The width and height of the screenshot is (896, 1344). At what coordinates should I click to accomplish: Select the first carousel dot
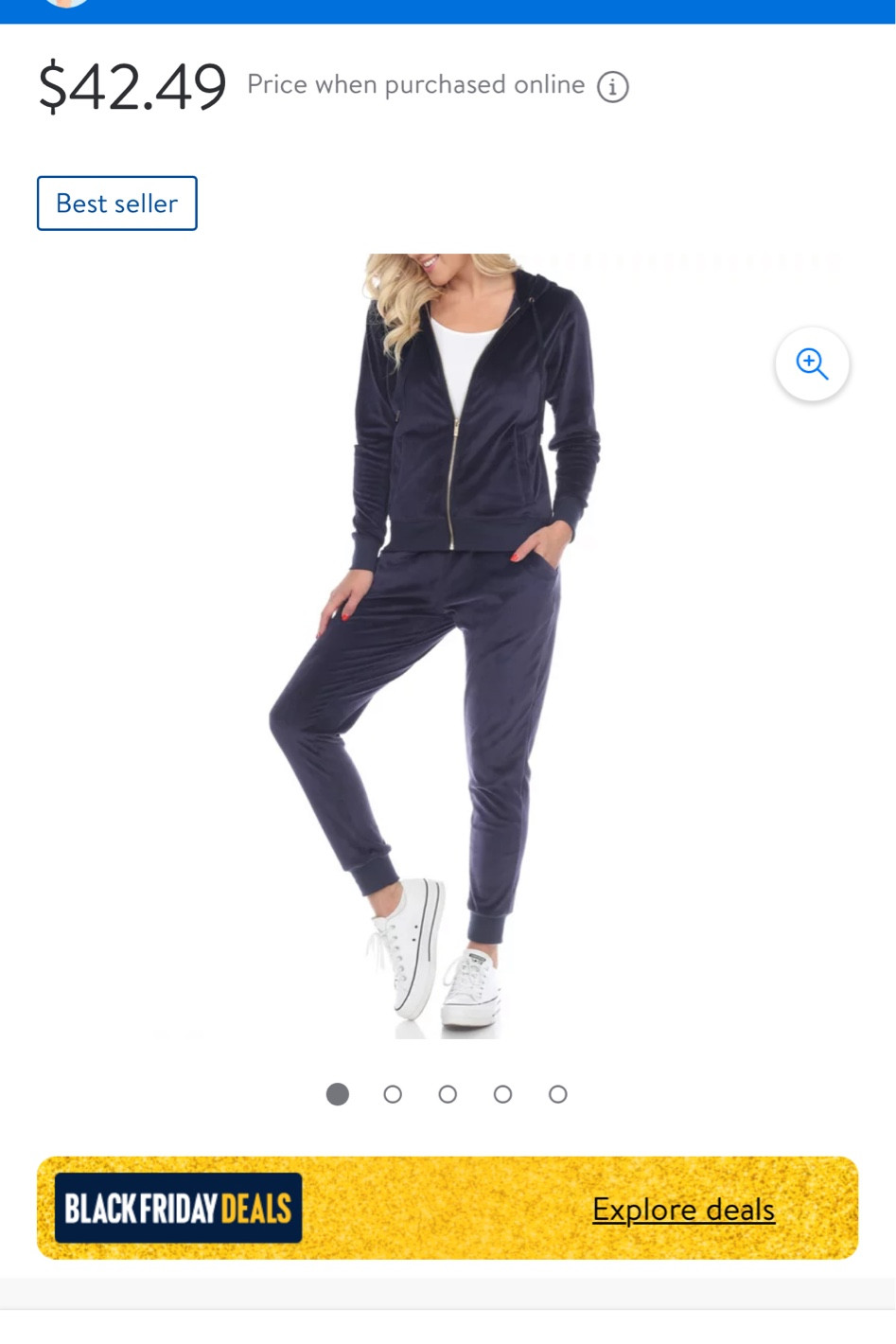point(338,1094)
